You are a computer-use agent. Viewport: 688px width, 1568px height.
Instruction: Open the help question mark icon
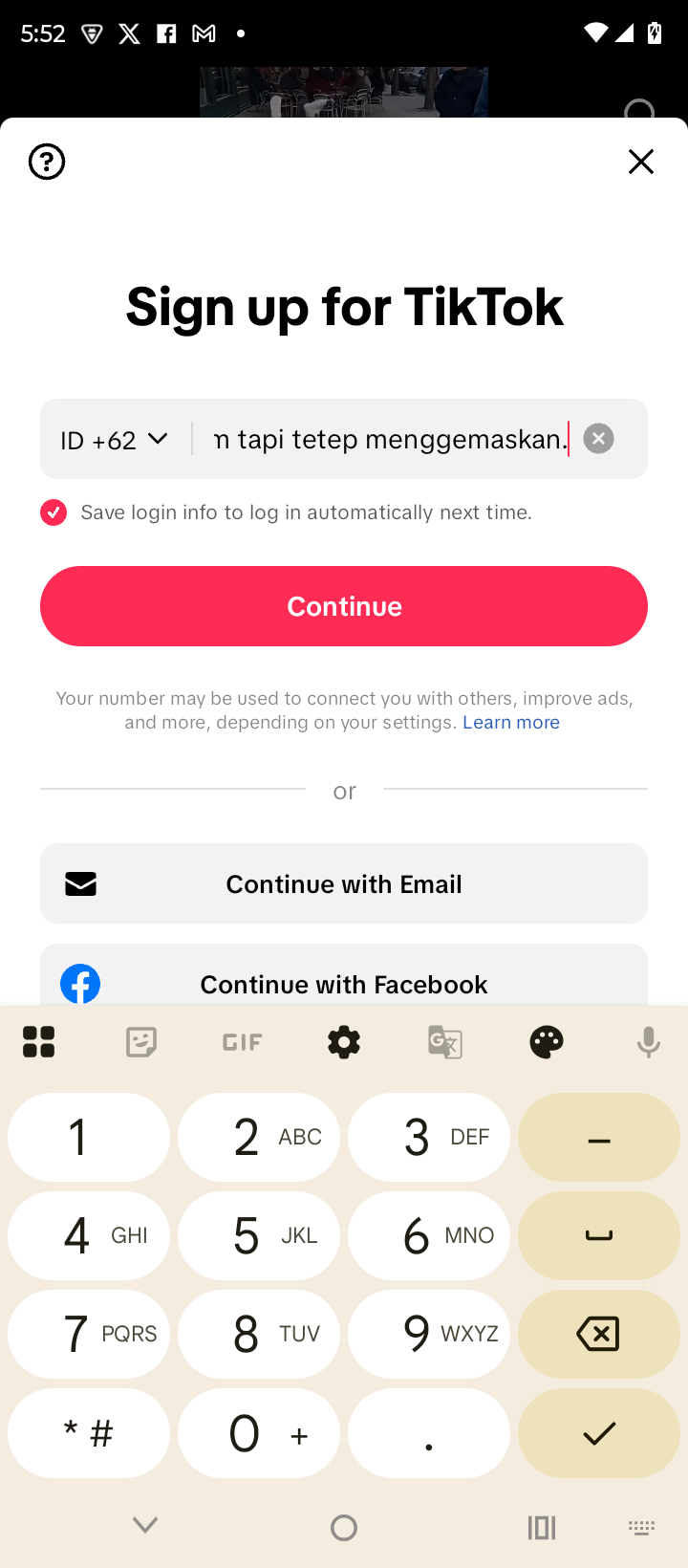(x=47, y=162)
